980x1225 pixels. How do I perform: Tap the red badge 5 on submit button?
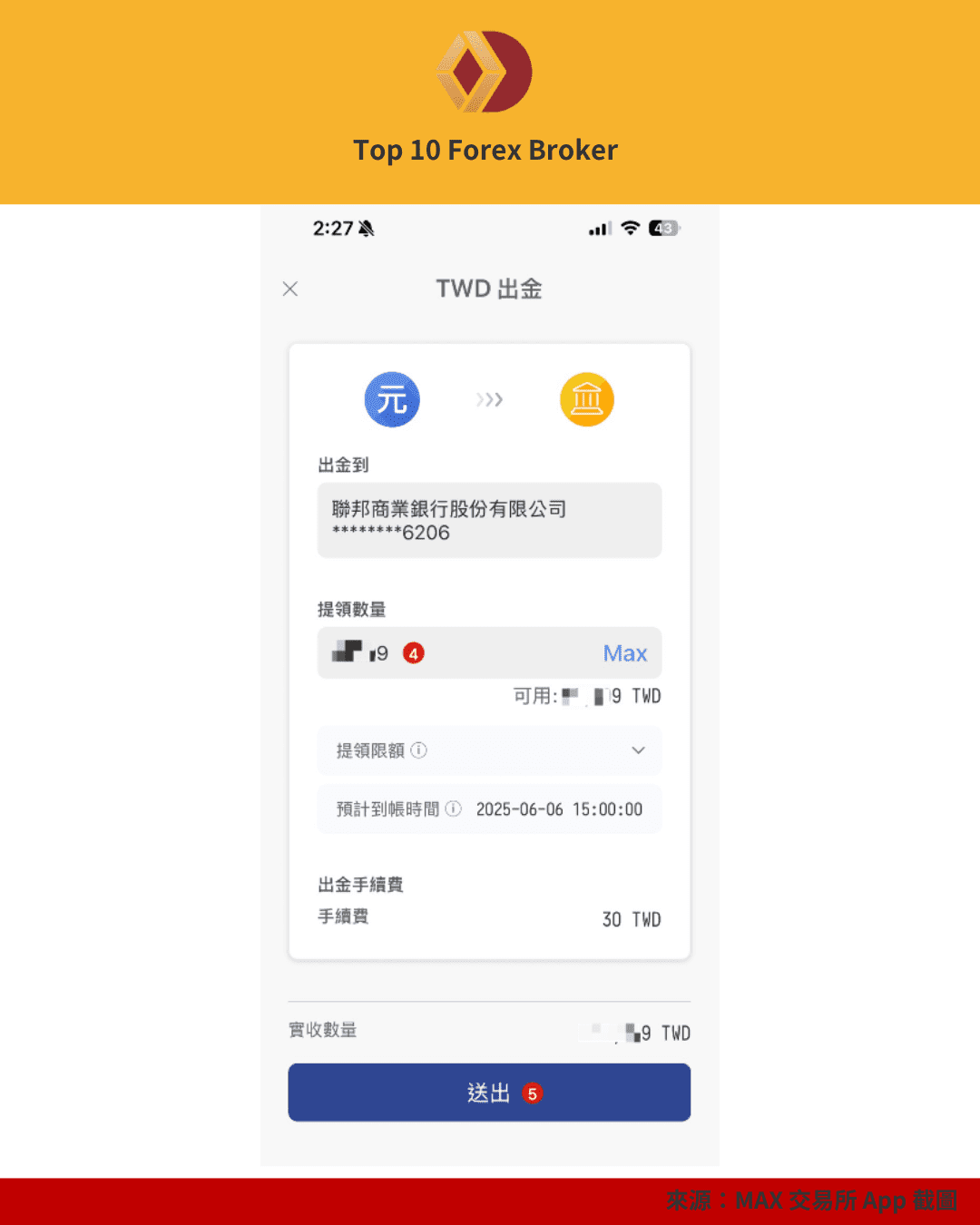[x=534, y=1094]
